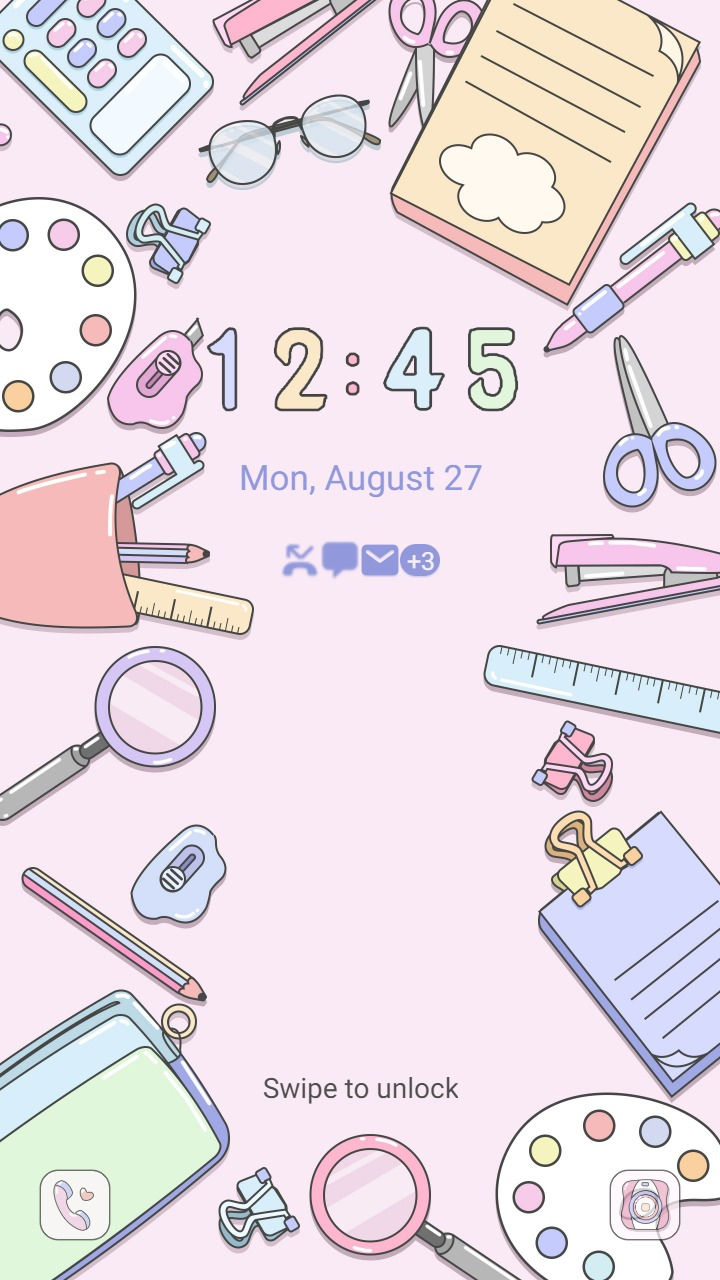This screenshot has width=720, height=1280.
Task: Tap the email notification icon
Action: 380,560
